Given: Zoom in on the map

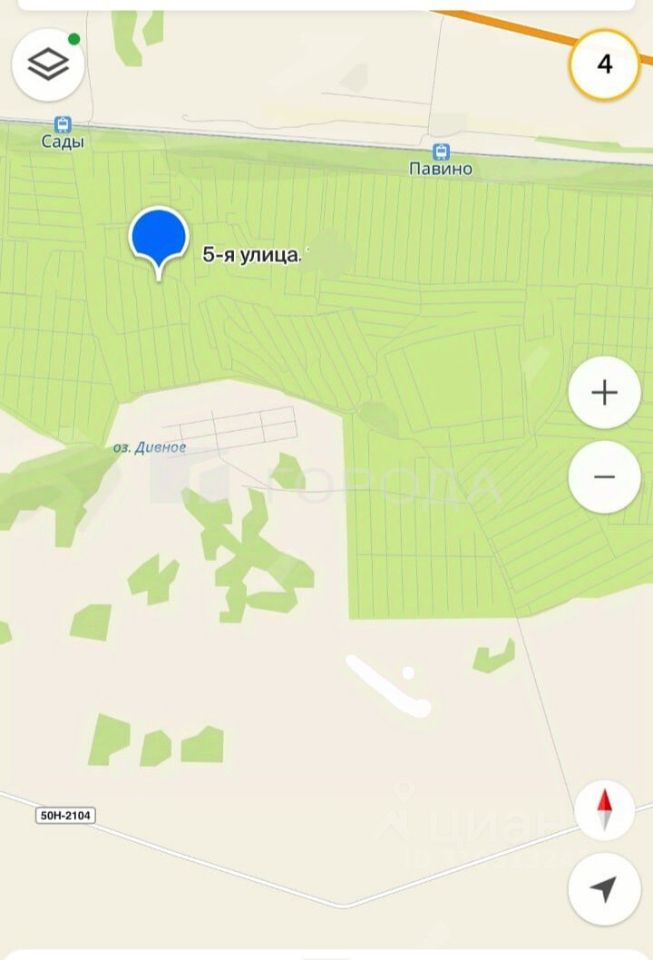Looking at the screenshot, I should point(604,393).
